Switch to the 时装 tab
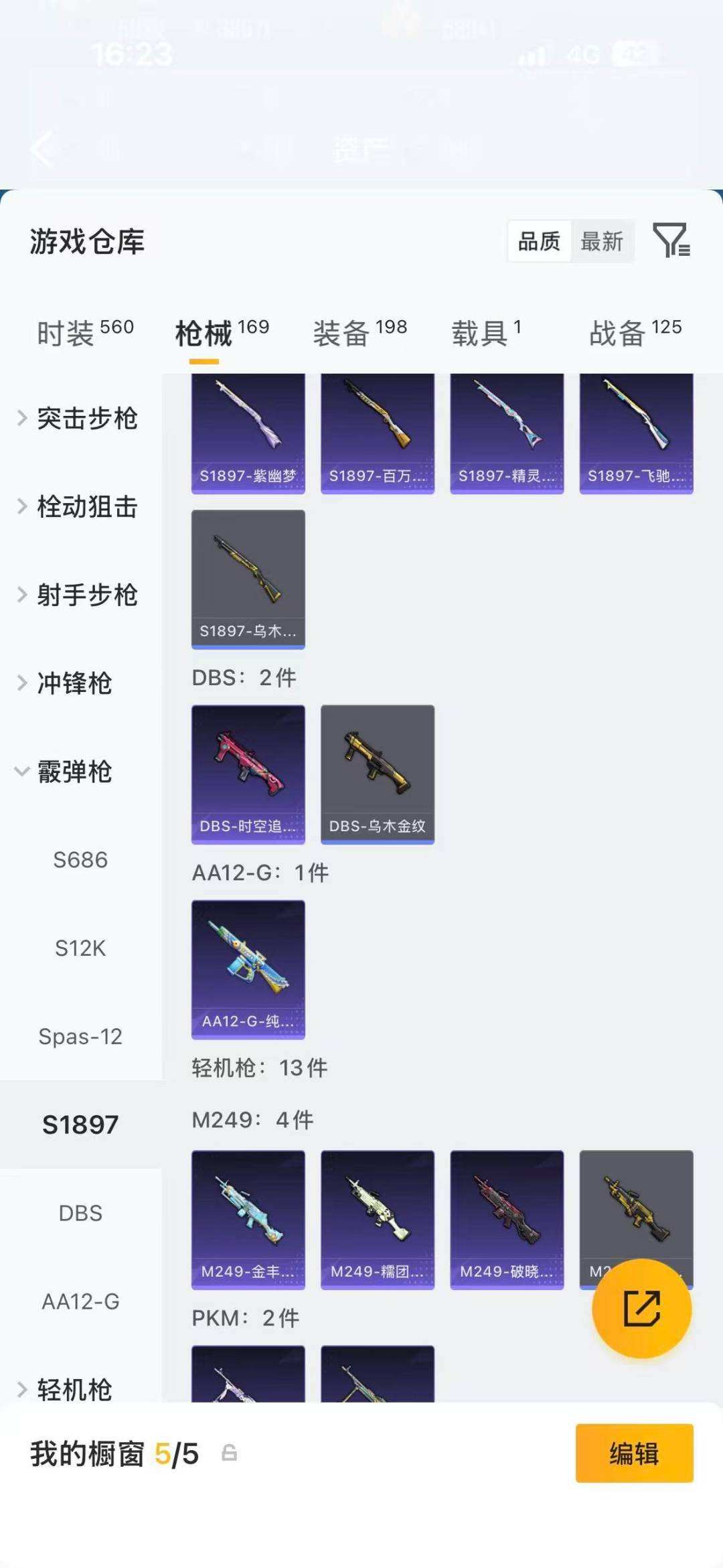The image size is (723, 1568). [x=85, y=332]
